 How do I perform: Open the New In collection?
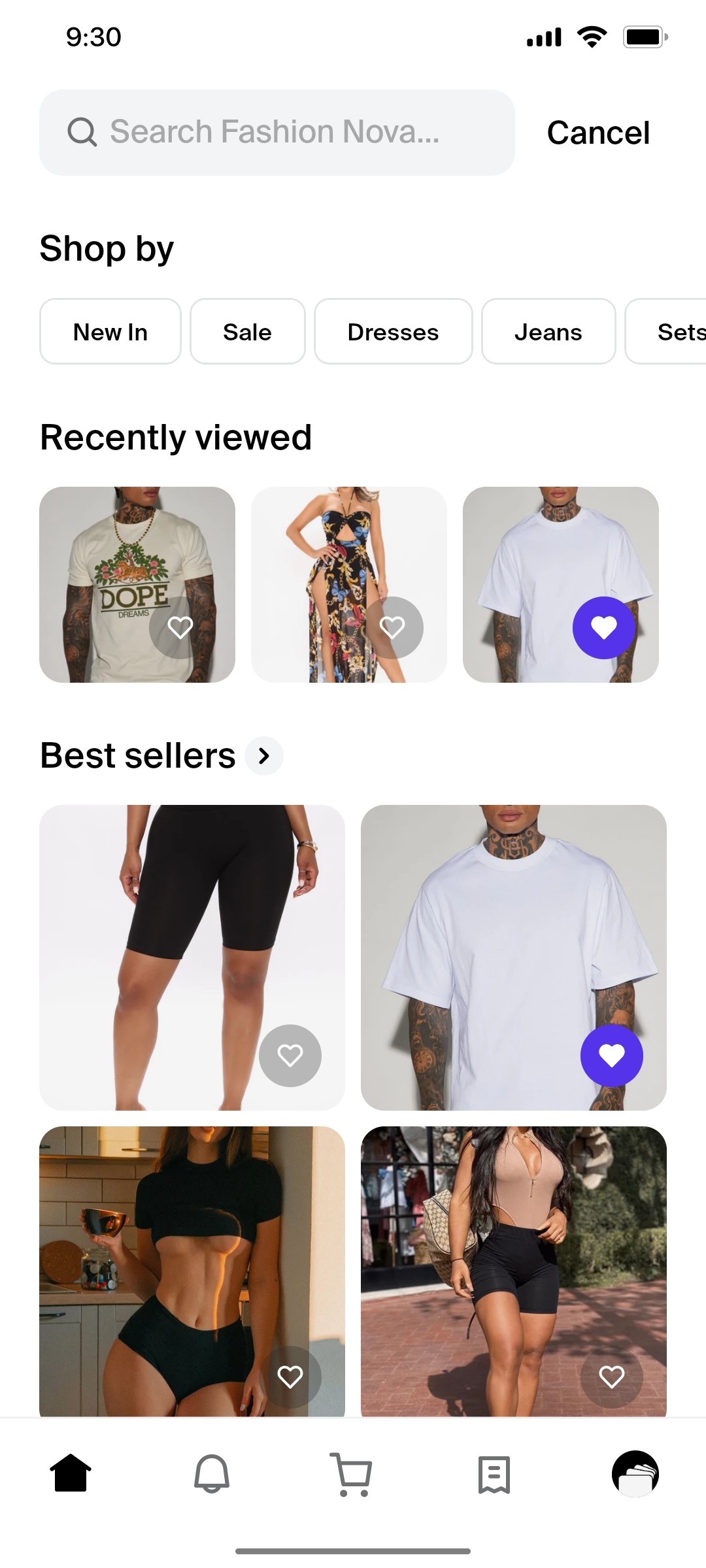[x=110, y=331]
